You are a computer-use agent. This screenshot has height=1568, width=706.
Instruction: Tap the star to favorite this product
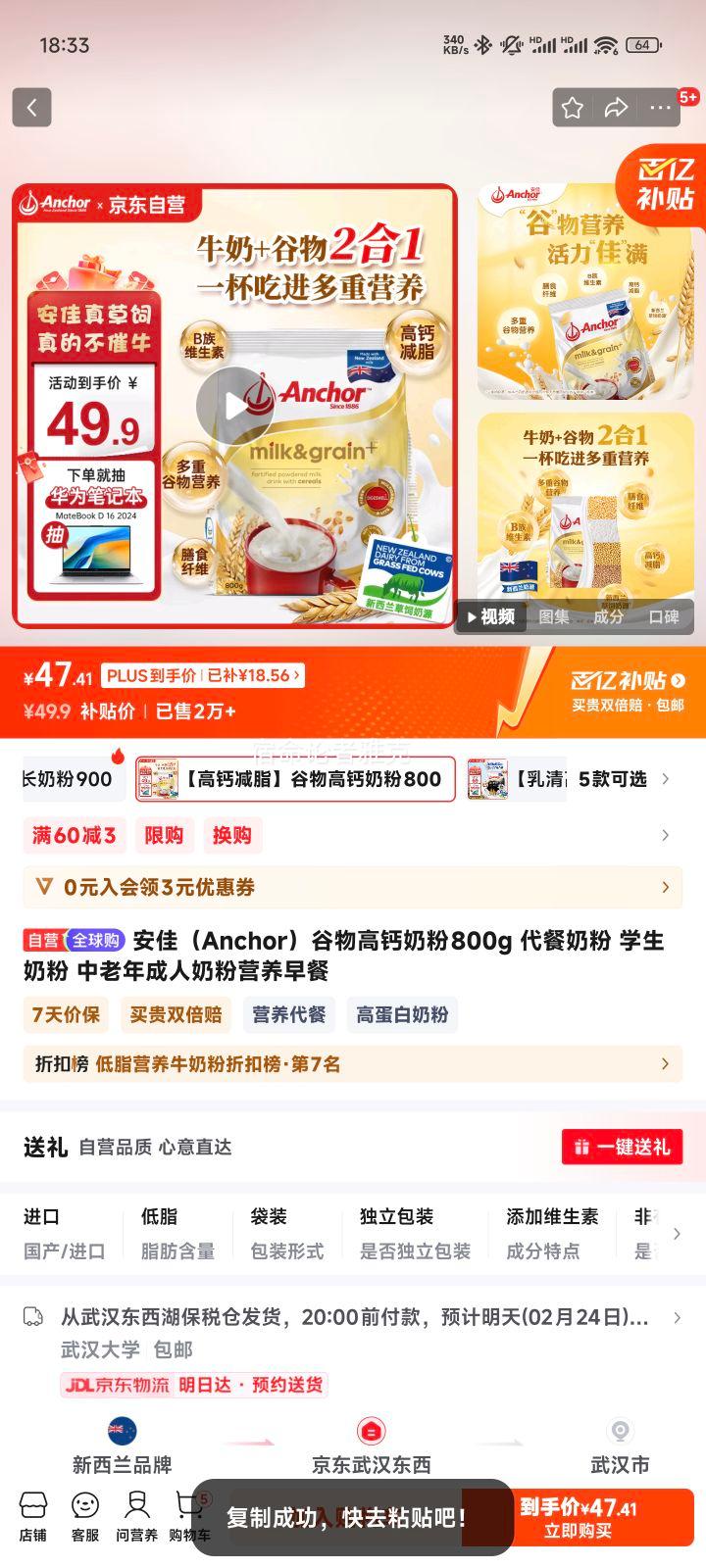(x=574, y=108)
